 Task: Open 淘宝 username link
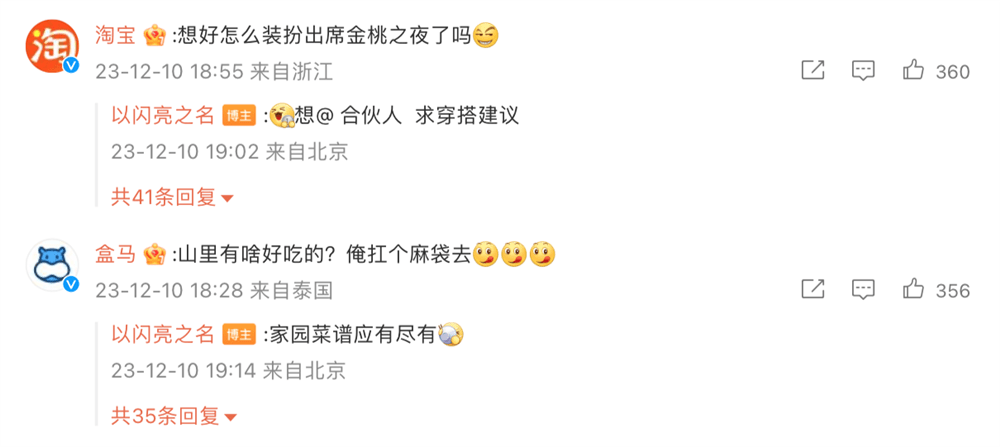(116, 36)
